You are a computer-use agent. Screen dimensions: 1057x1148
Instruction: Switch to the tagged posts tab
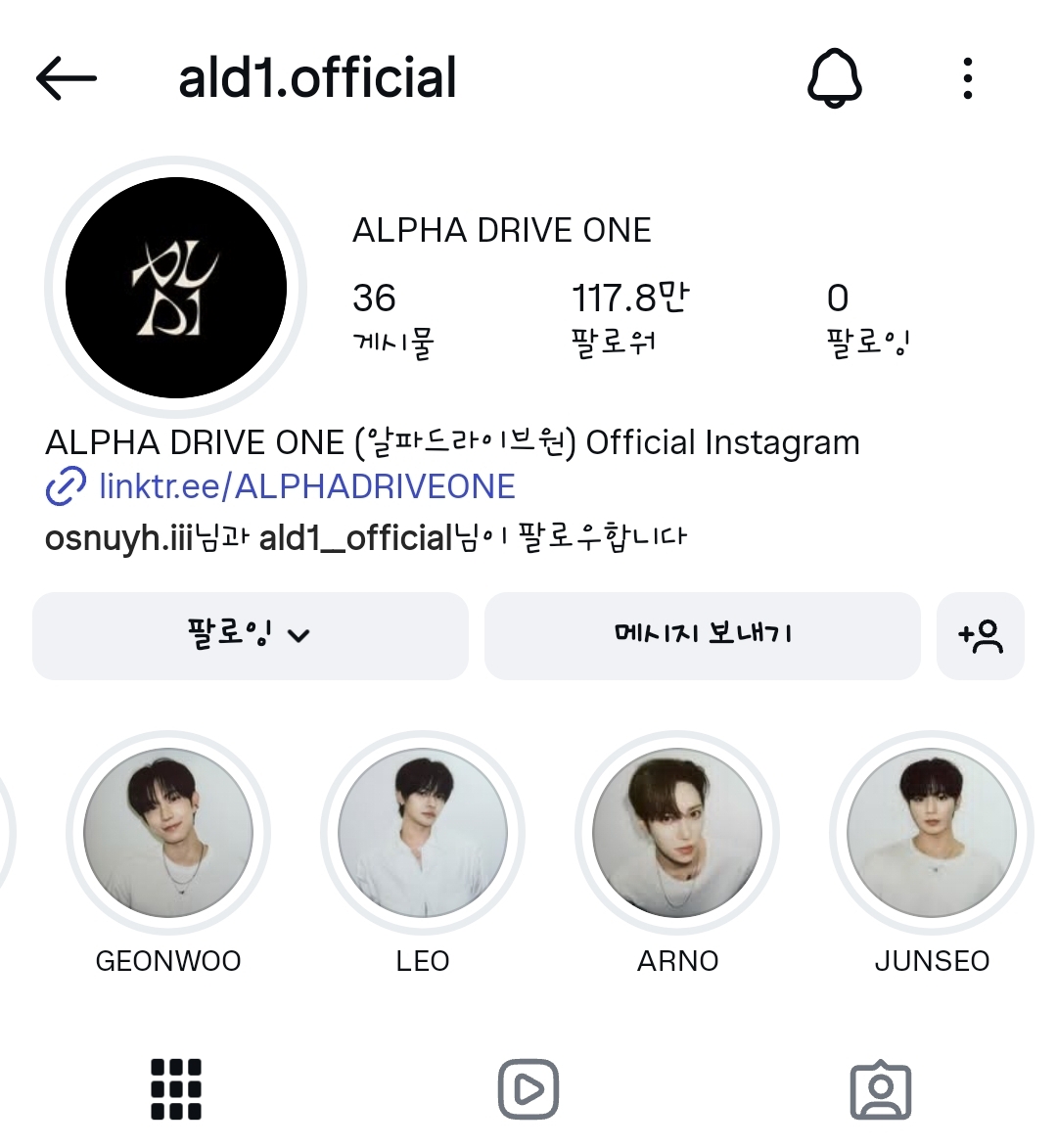click(881, 1088)
